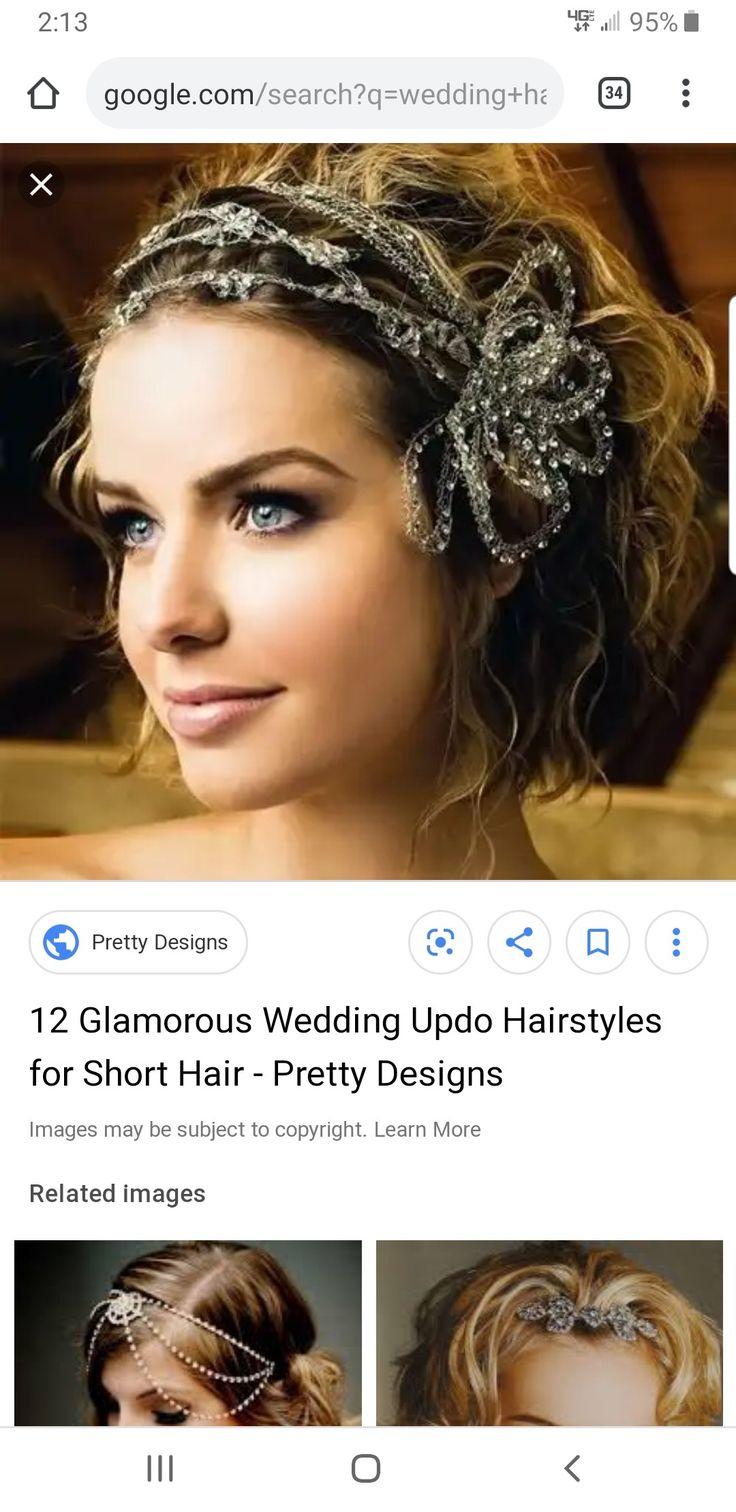The height and width of the screenshot is (1512, 736).
Task: Open recent apps from navigation bar
Action: (160, 1468)
